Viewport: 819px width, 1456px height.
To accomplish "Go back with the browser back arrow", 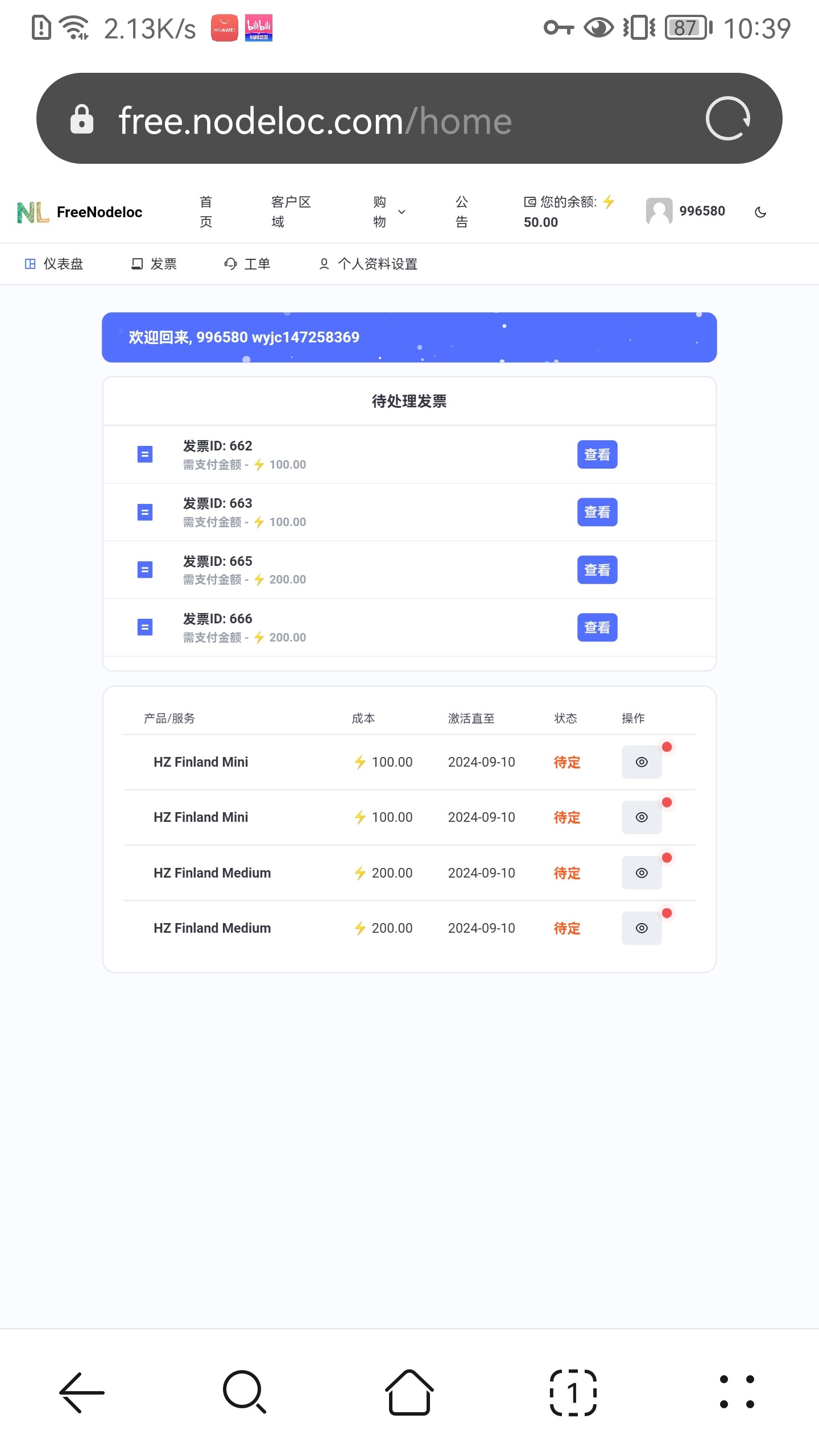I will pos(82,1392).
